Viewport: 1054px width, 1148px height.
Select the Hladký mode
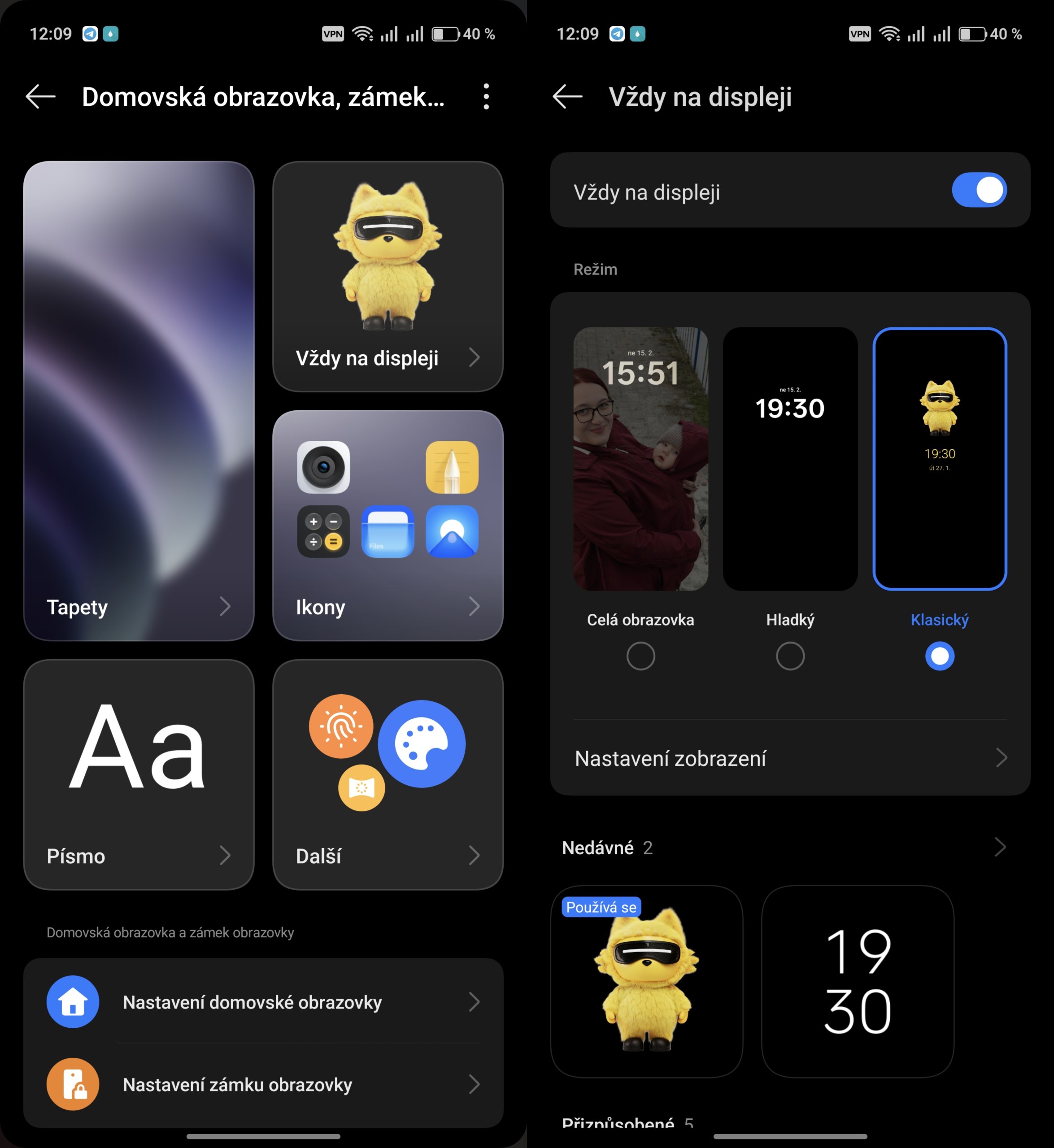pos(790,656)
